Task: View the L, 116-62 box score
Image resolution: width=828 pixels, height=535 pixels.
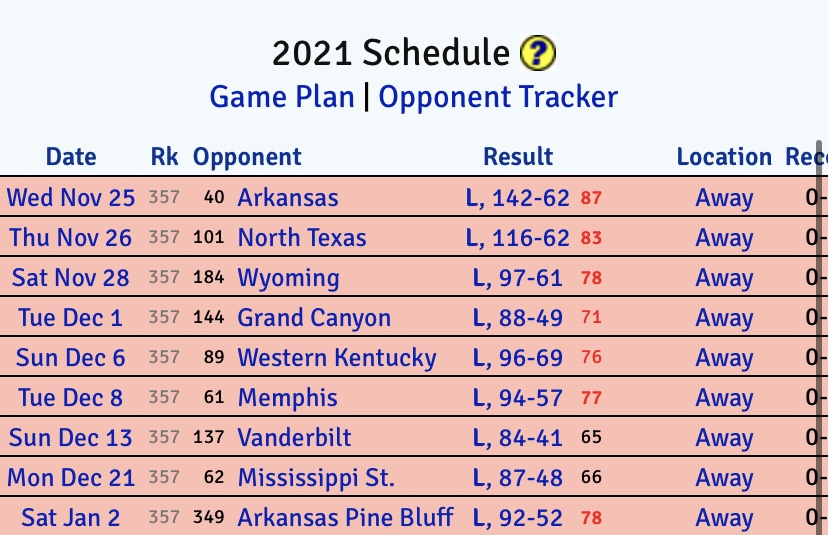Action: click(518, 238)
